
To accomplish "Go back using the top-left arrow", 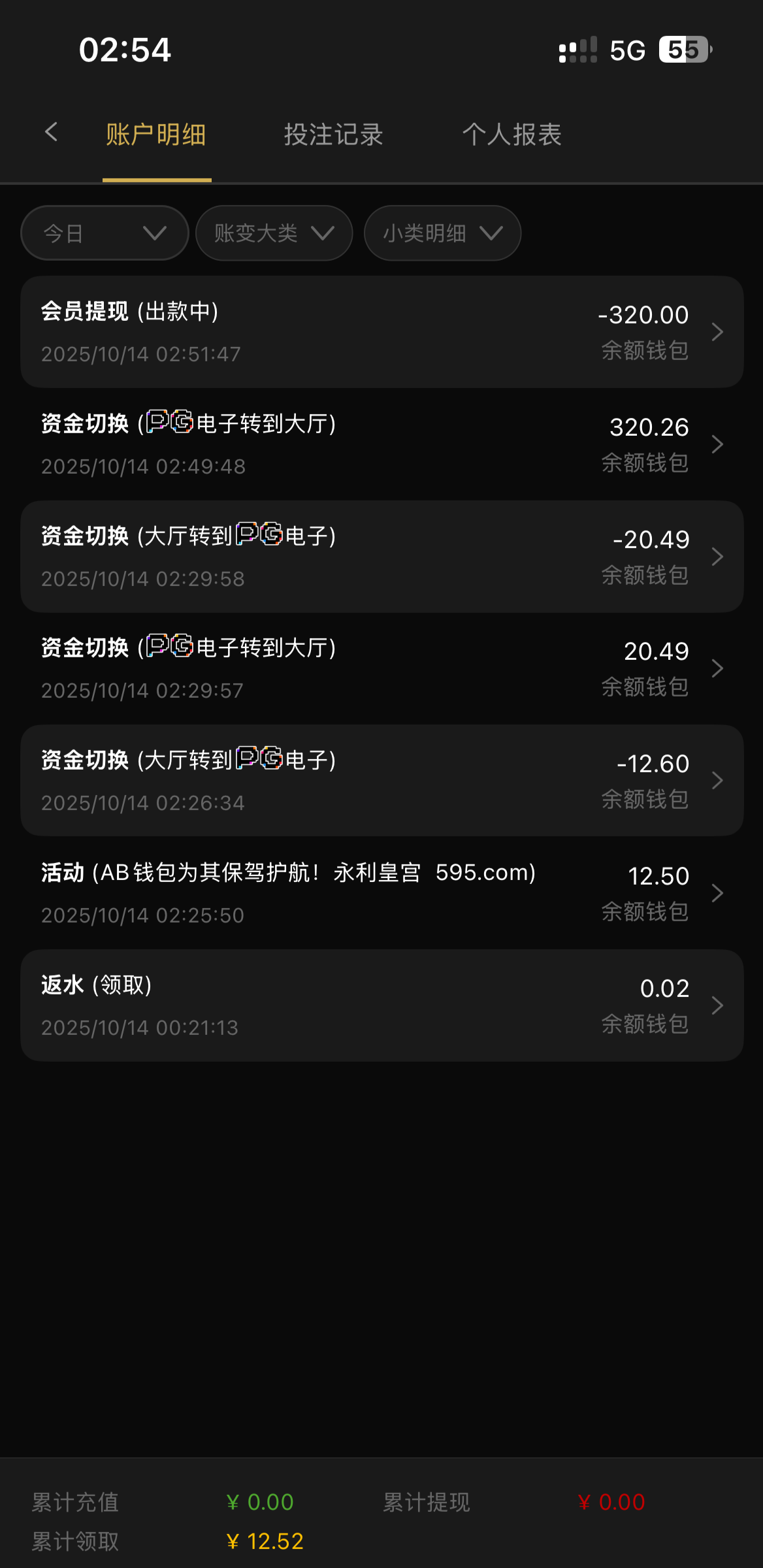I will click(x=52, y=133).
